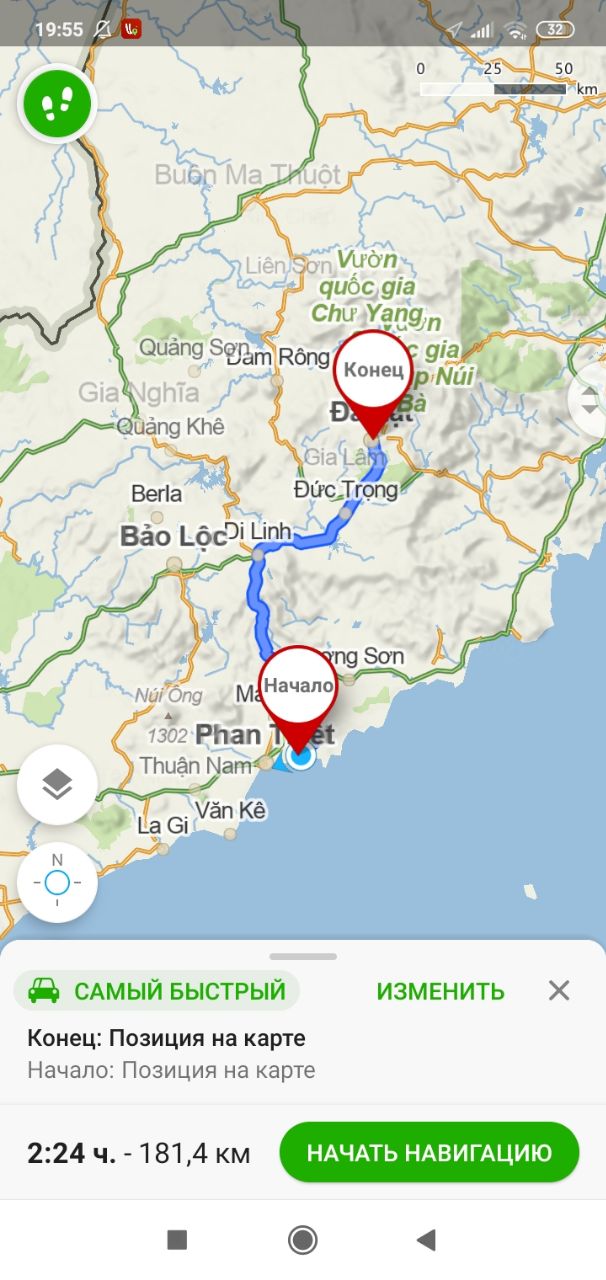
Task: Tap the green footprints track recording button
Action: point(56,102)
